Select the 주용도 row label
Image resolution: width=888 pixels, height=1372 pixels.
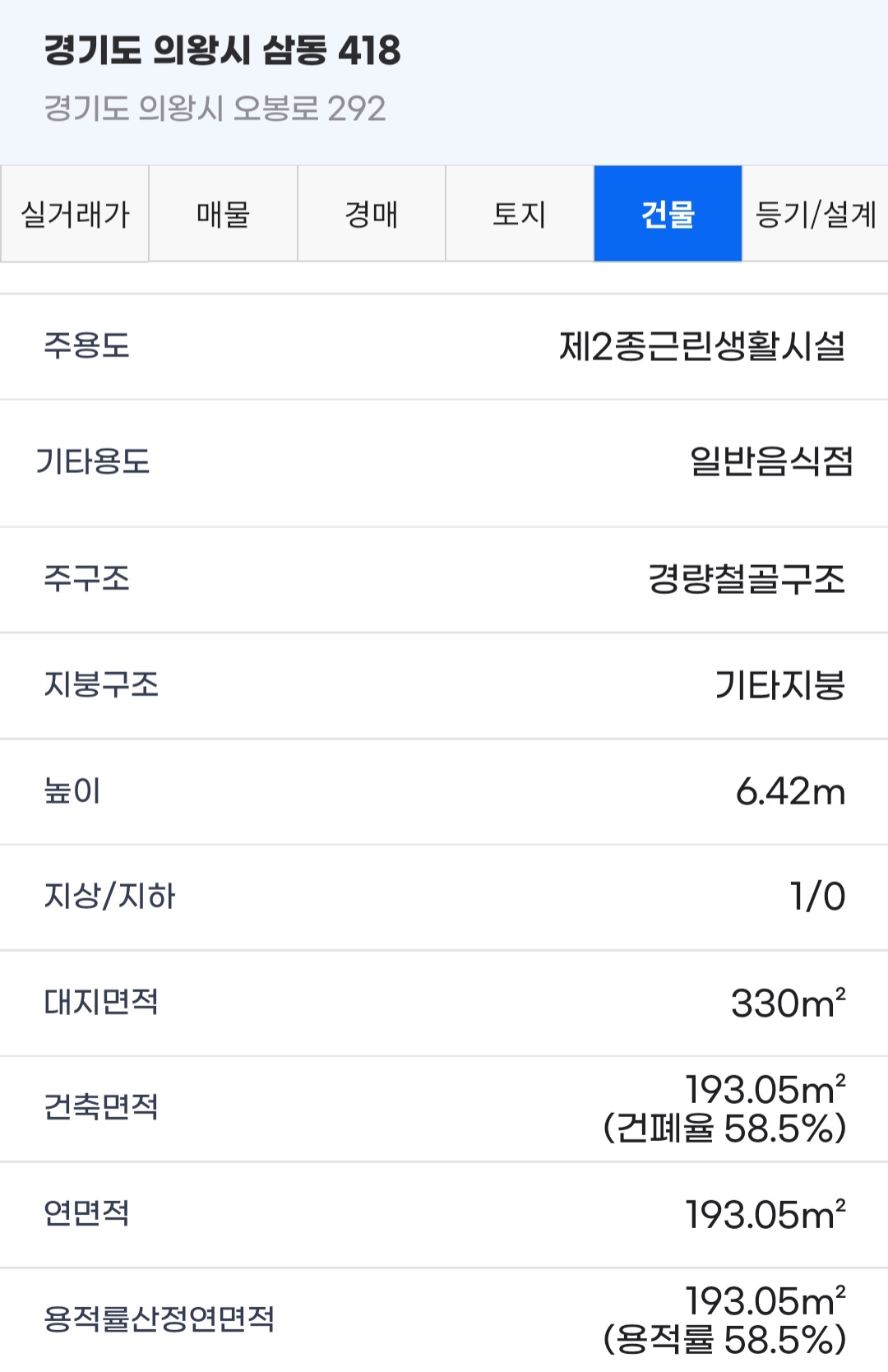click(x=85, y=346)
